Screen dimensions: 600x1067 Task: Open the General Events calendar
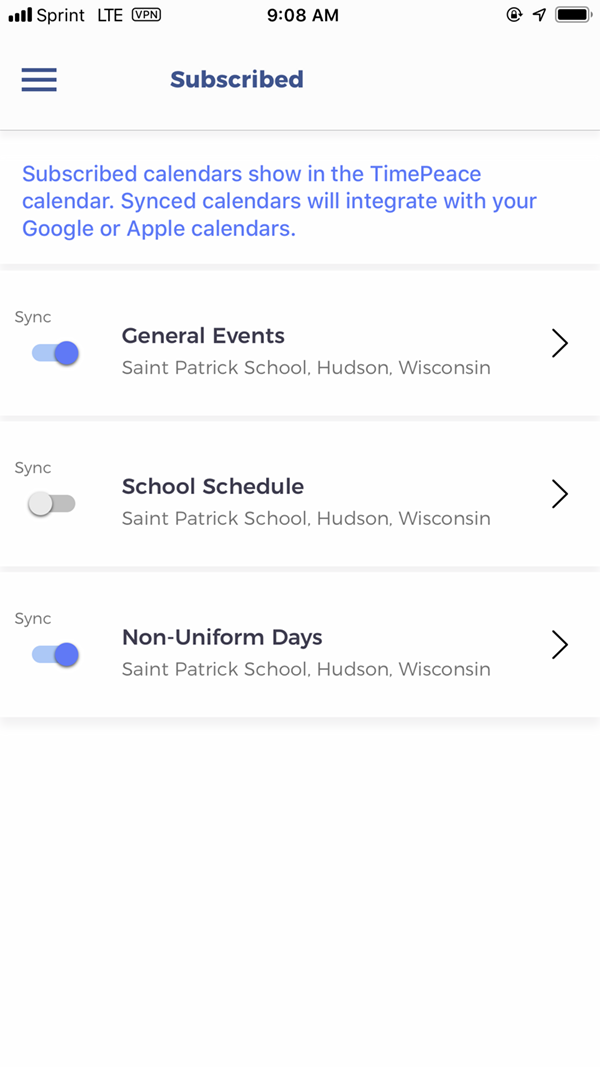[x=558, y=344]
